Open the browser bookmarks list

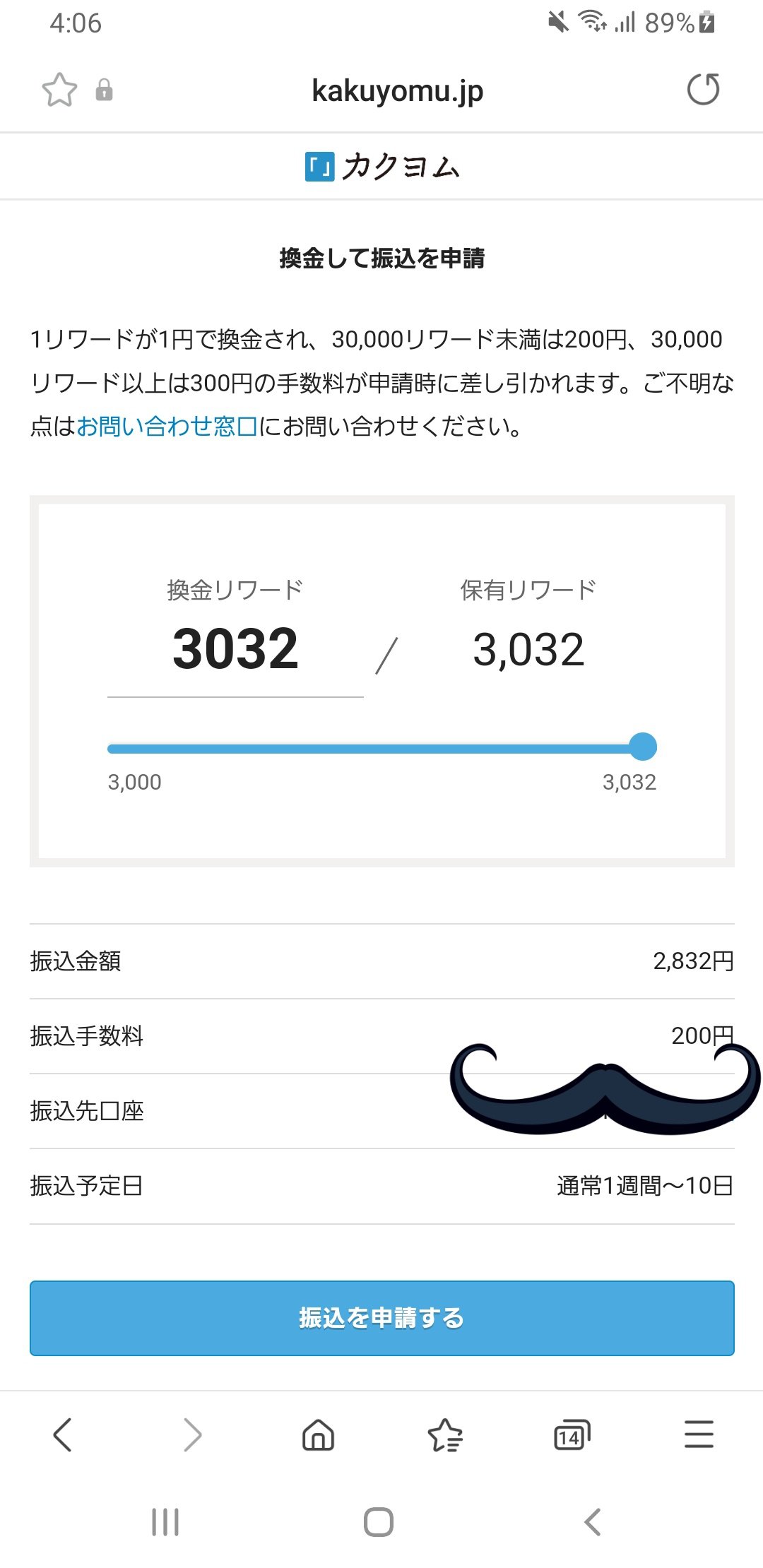point(445,1435)
